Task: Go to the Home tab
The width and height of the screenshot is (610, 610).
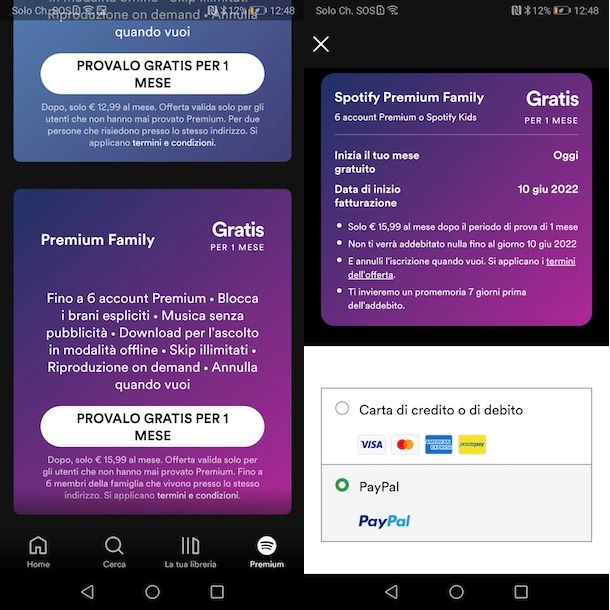Action: tap(38, 551)
